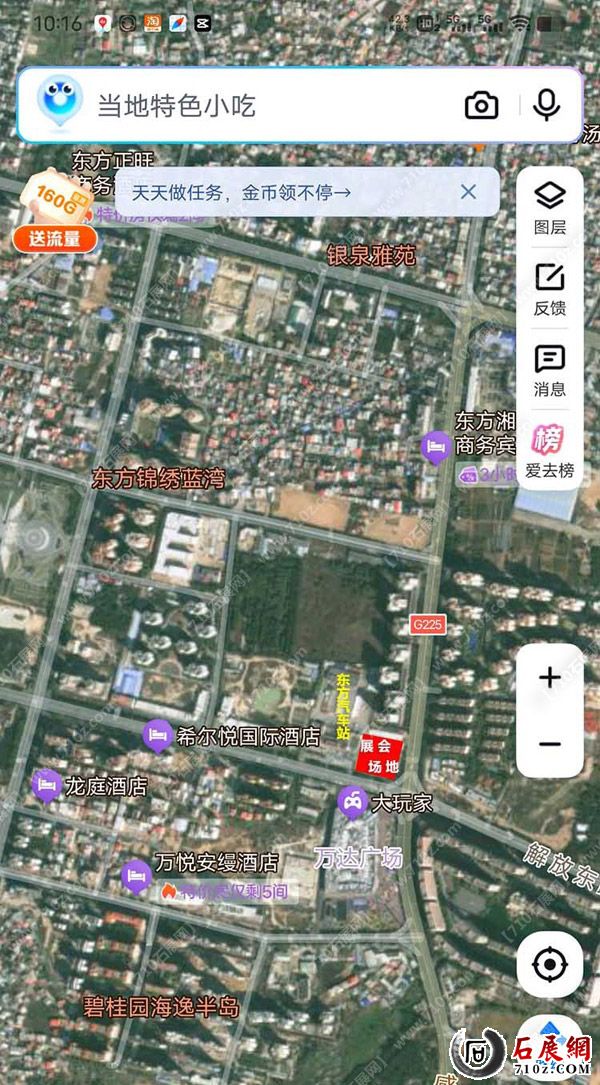The height and width of the screenshot is (1085, 600).
Task: Recenter map on my current location
Action: point(549,965)
